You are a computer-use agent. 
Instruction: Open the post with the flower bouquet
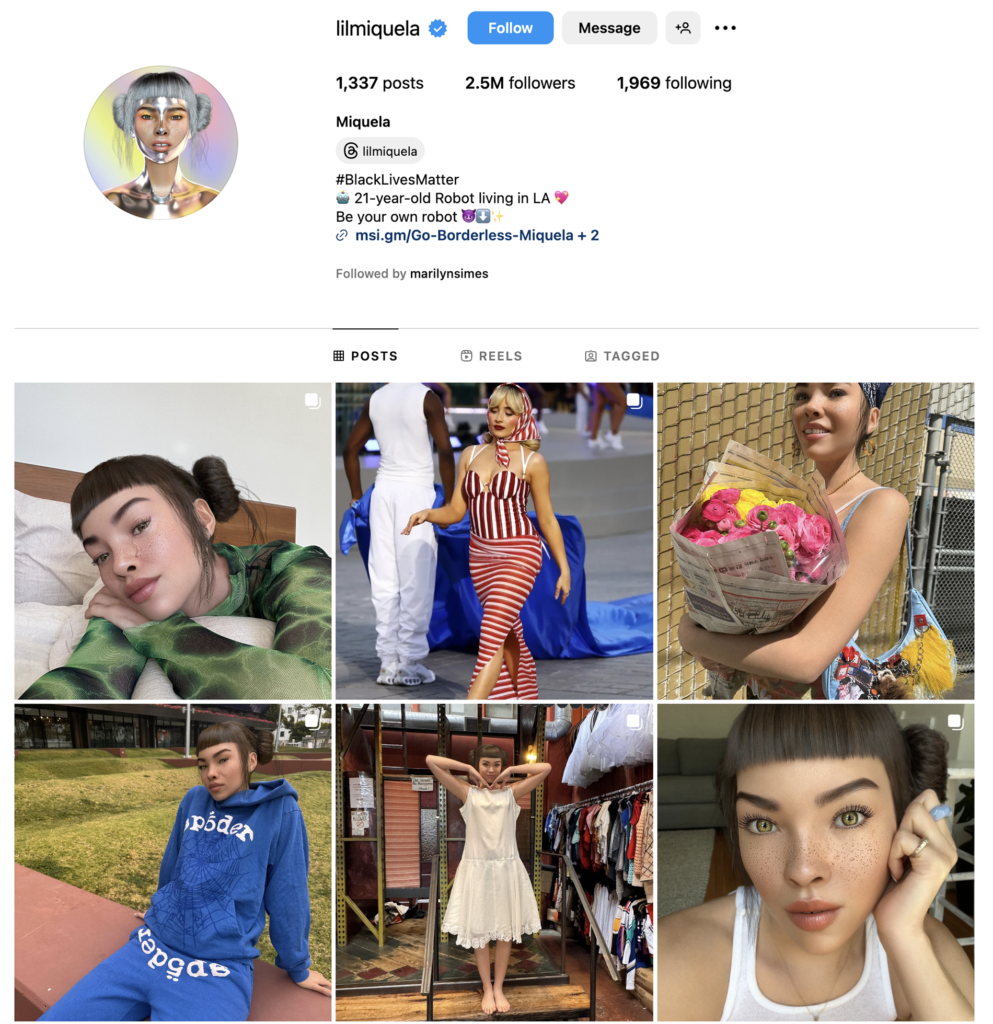(x=815, y=541)
